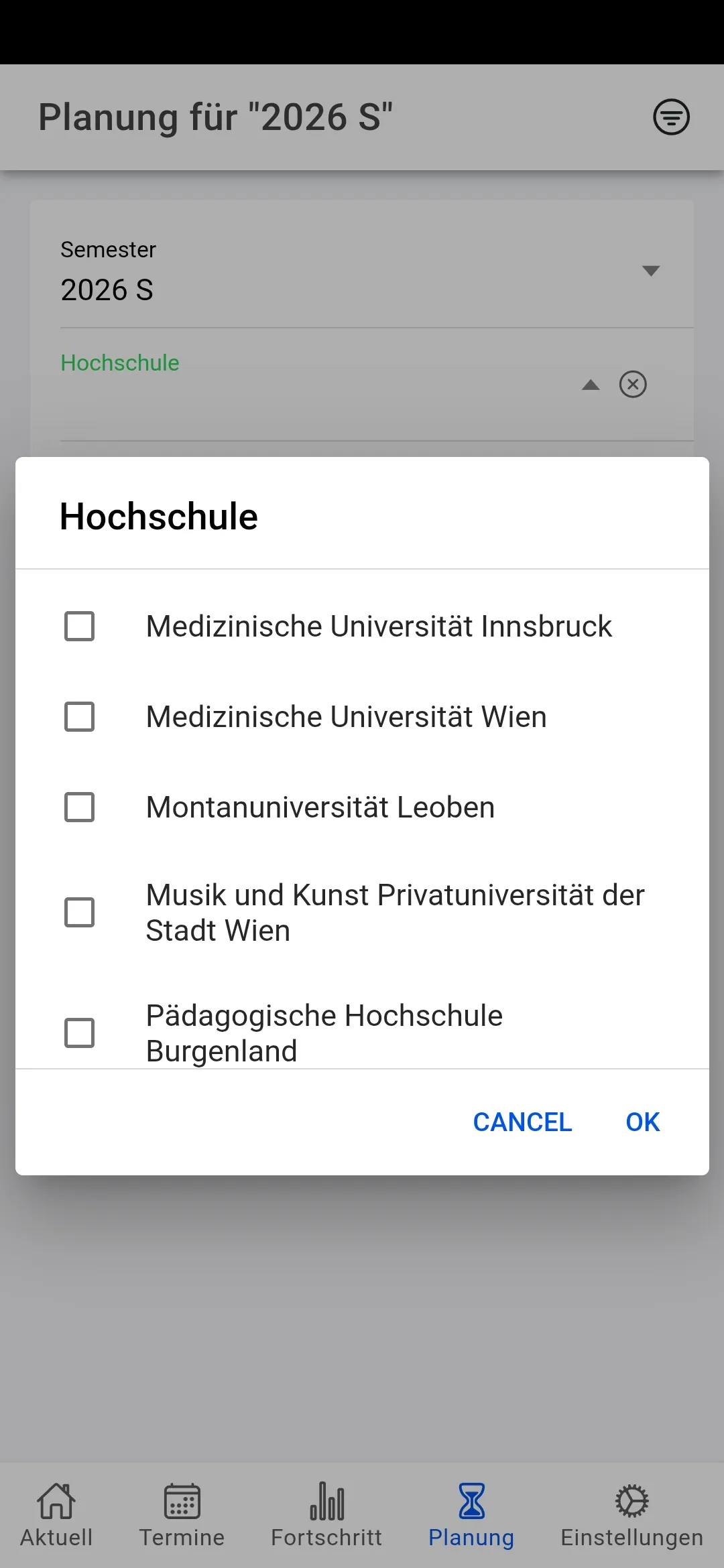This screenshot has height=1568, width=724.
Task: Tap the Hochschule field label
Action: tap(120, 363)
